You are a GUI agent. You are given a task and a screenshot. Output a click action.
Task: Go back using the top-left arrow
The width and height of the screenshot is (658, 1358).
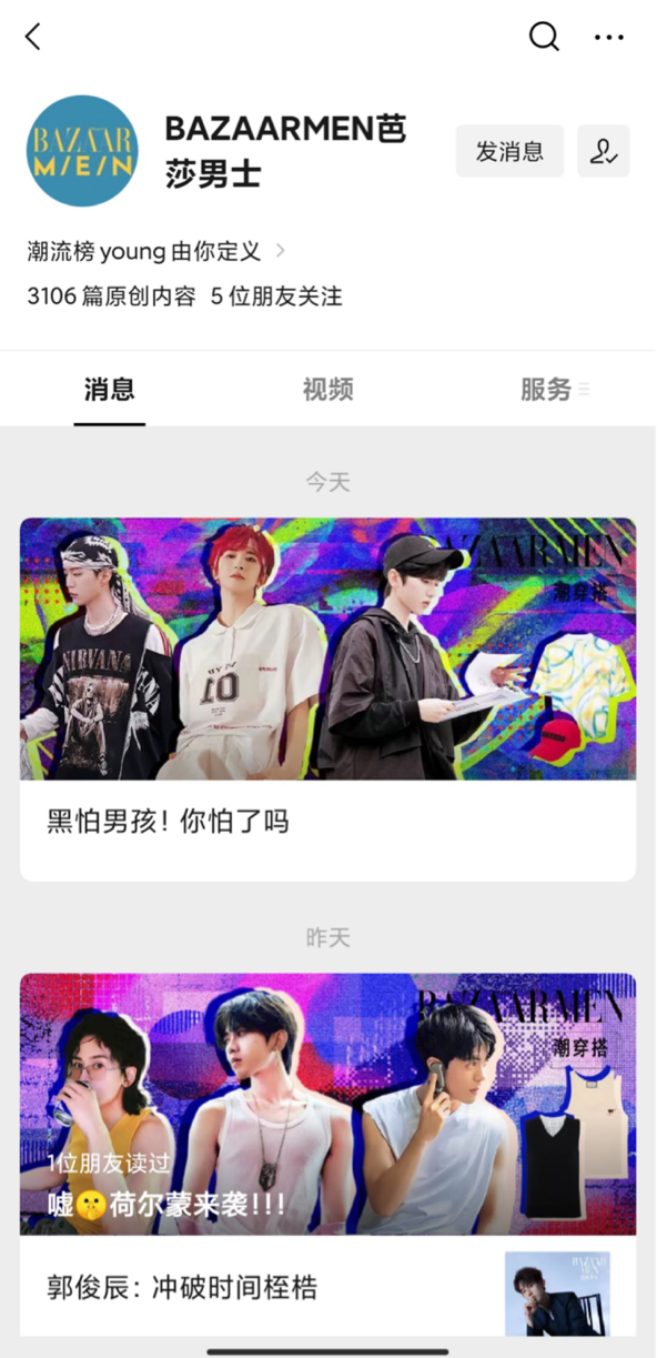click(x=33, y=38)
